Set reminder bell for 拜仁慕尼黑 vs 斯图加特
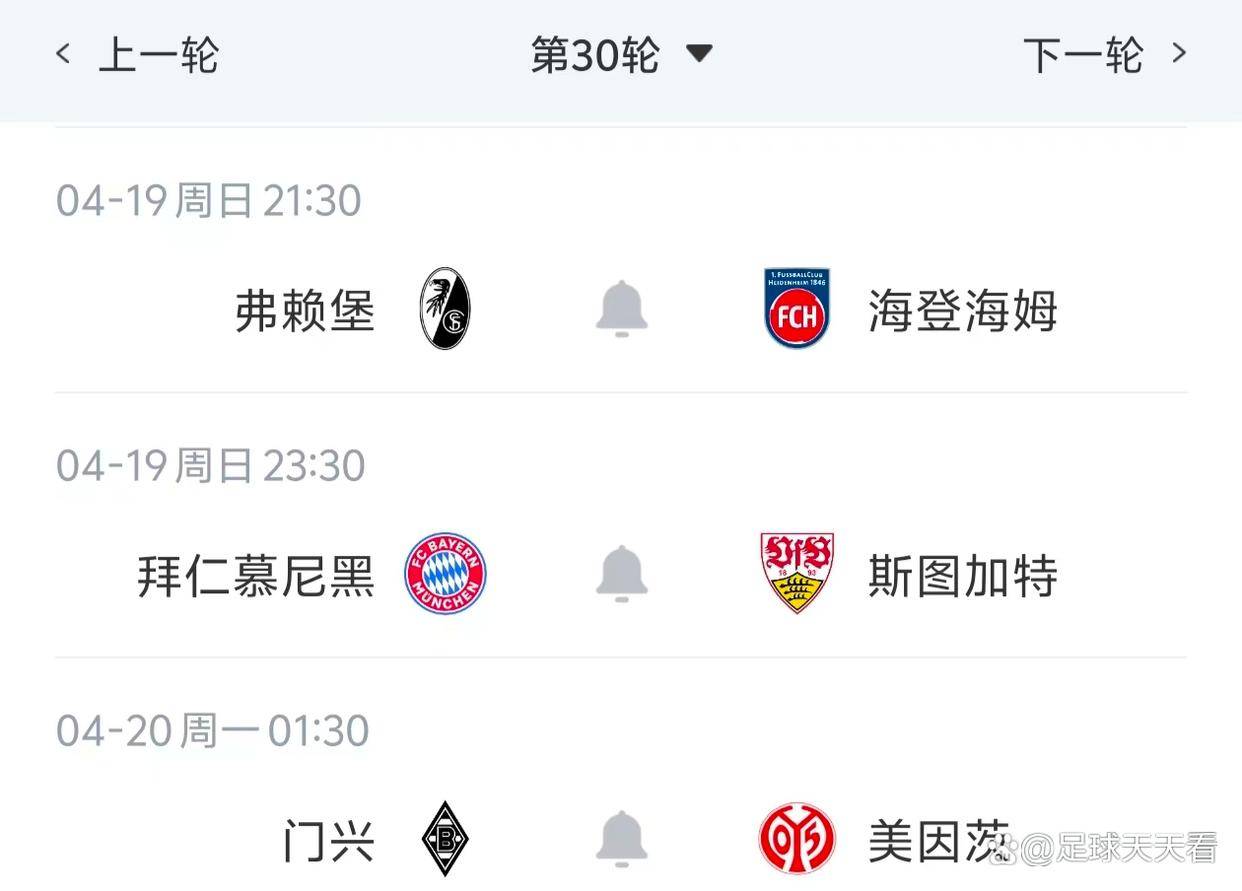Viewport: 1242px width, 891px height. pyautogui.click(x=621, y=574)
